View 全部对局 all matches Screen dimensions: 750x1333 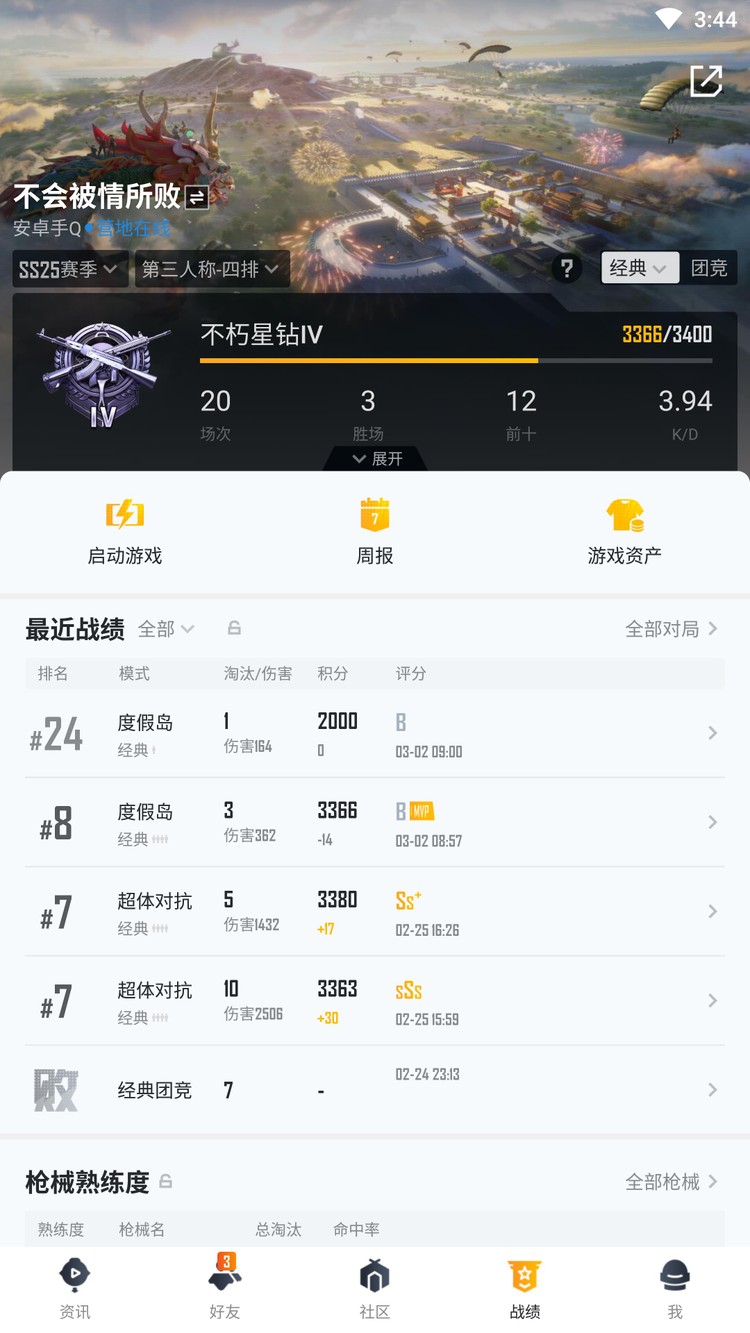coord(671,629)
